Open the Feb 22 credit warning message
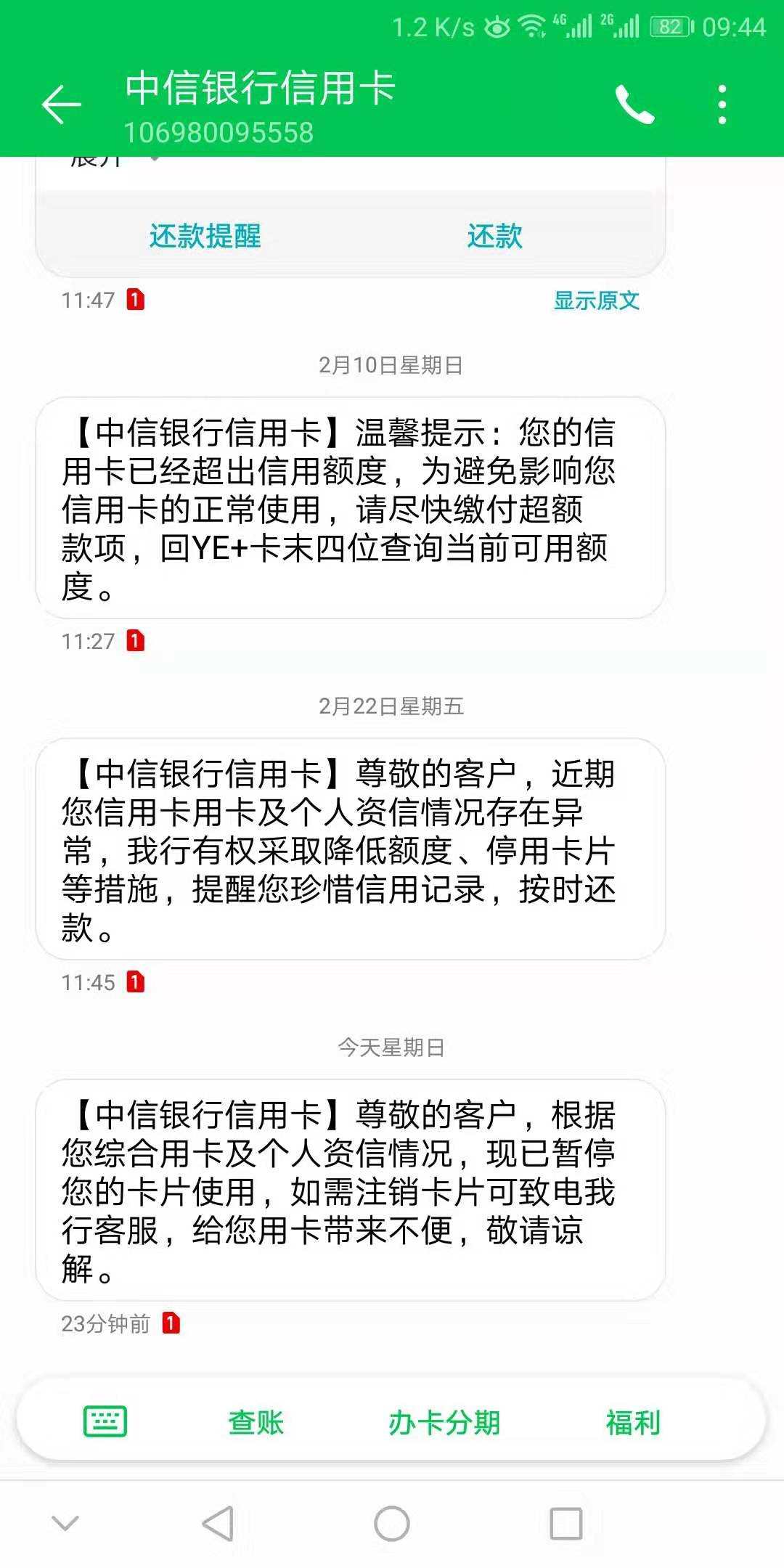The image size is (784, 1568). 351,849
